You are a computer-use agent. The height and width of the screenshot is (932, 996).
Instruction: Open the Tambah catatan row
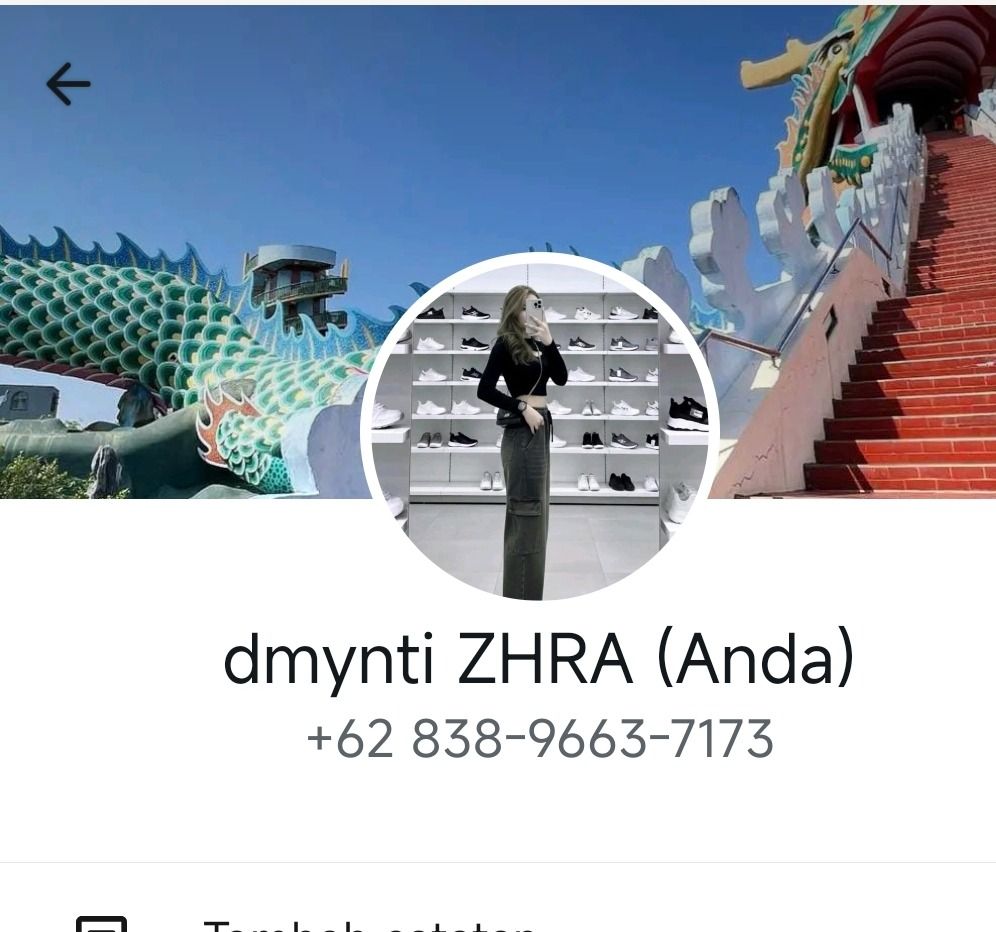[370, 922]
